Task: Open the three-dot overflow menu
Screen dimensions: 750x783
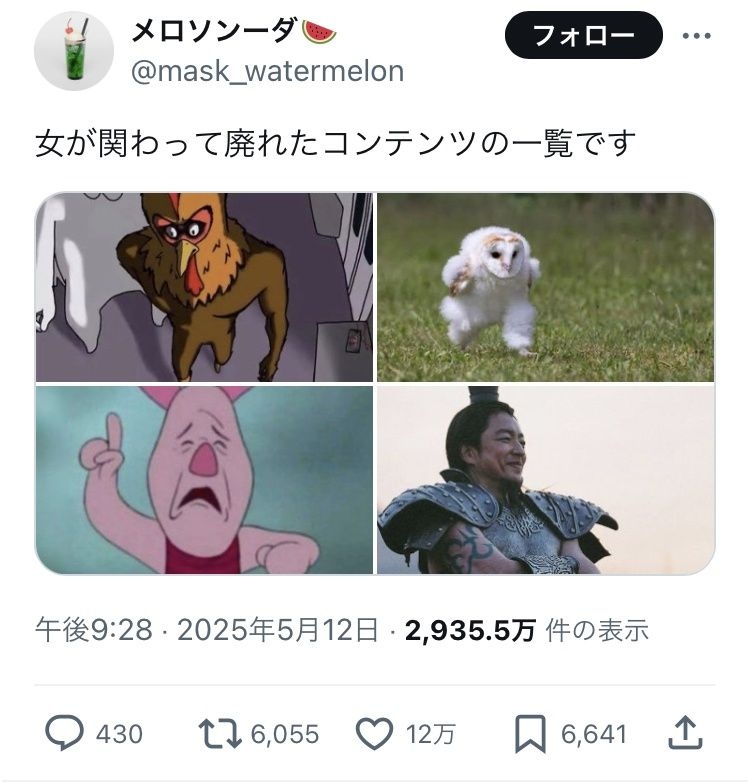Action: [696, 36]
